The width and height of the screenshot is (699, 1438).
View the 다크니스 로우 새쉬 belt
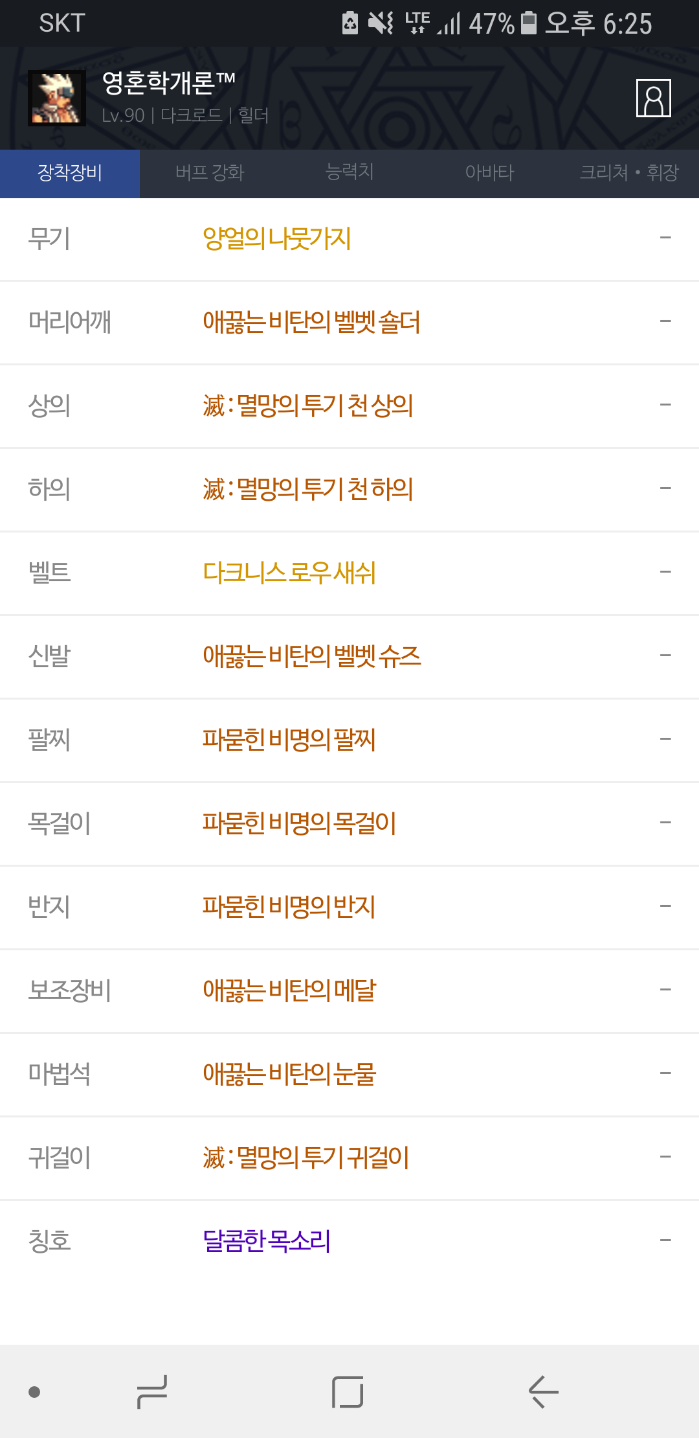click(289, 573)
